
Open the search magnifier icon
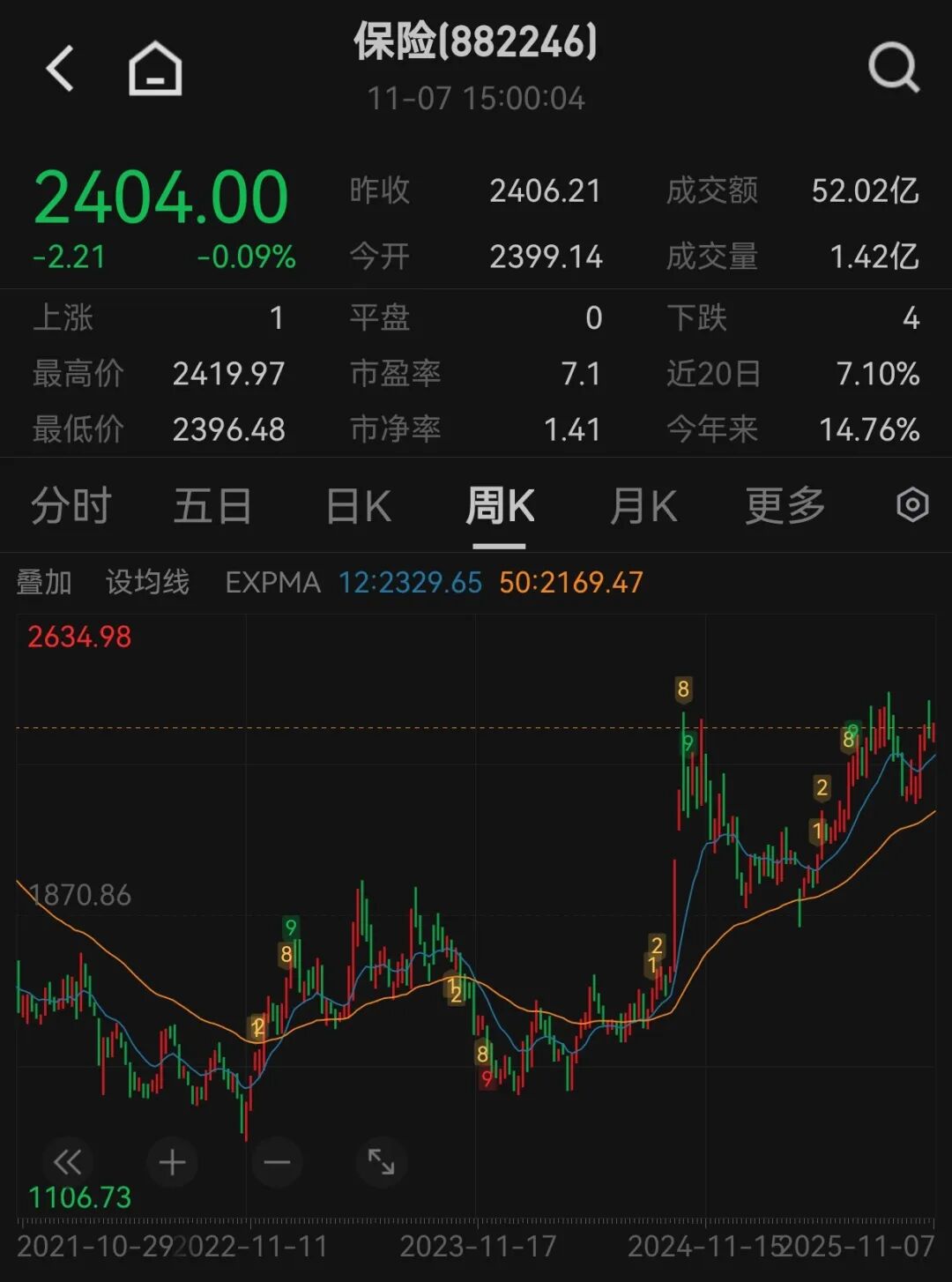(893, 67)
